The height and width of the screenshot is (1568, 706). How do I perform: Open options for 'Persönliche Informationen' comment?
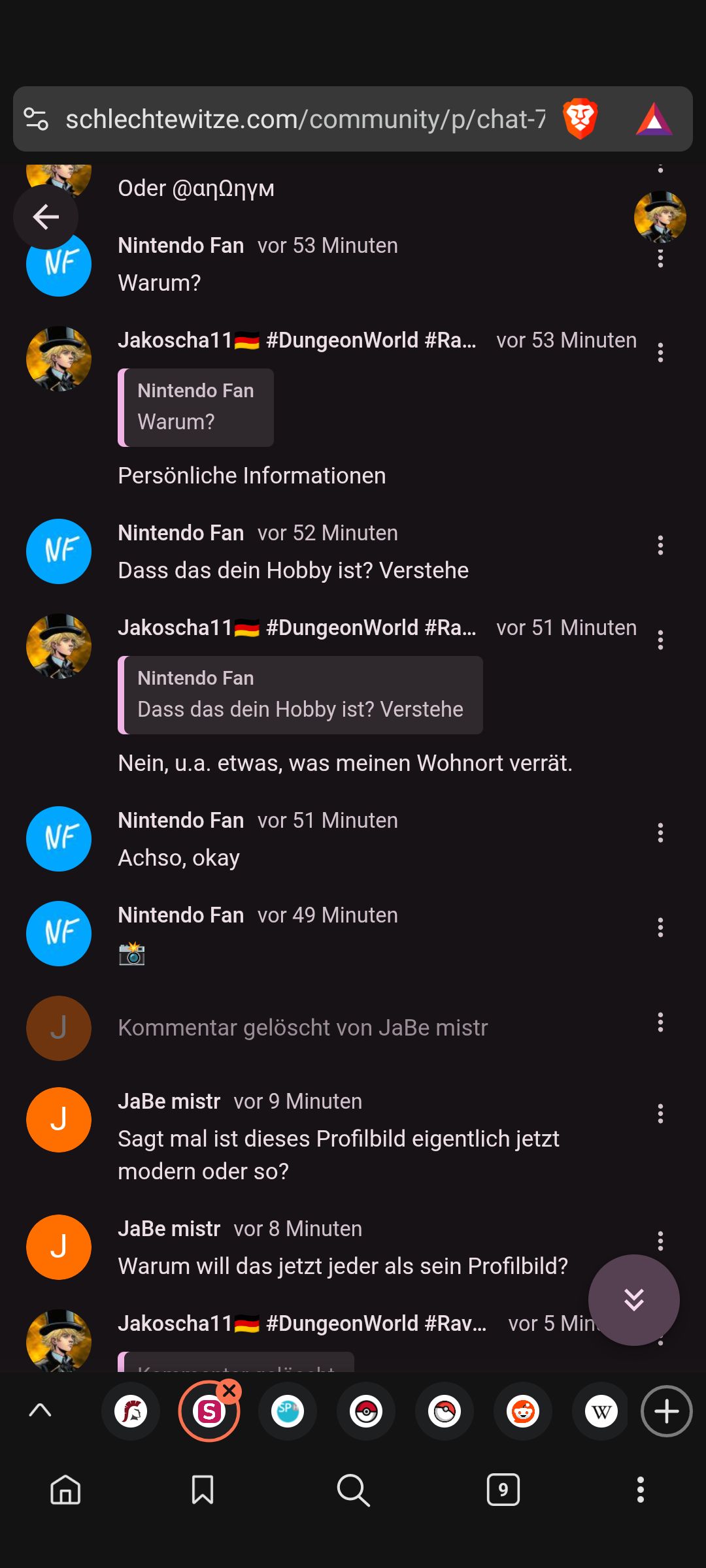[660, 353]
